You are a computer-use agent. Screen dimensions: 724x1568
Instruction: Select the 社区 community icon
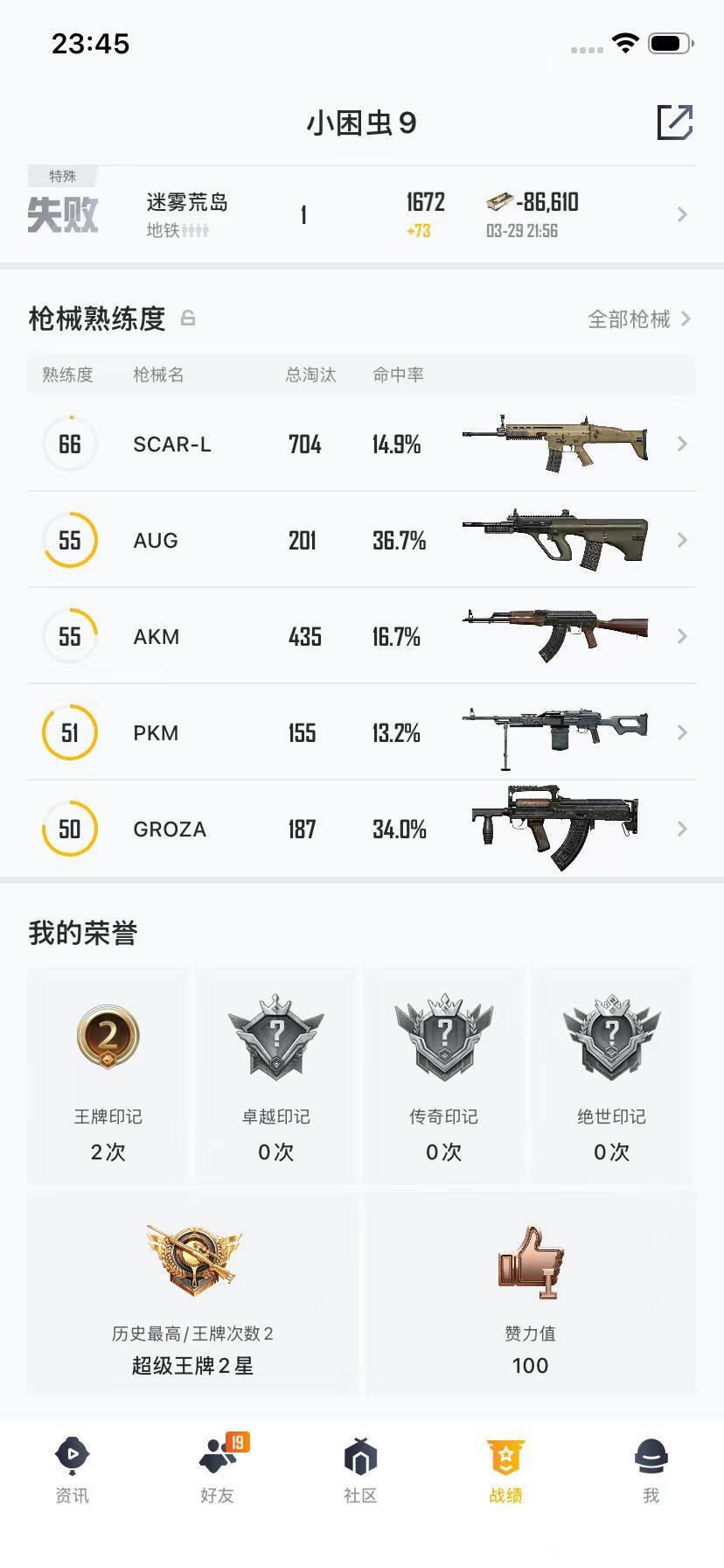(x=362, y=1455)
